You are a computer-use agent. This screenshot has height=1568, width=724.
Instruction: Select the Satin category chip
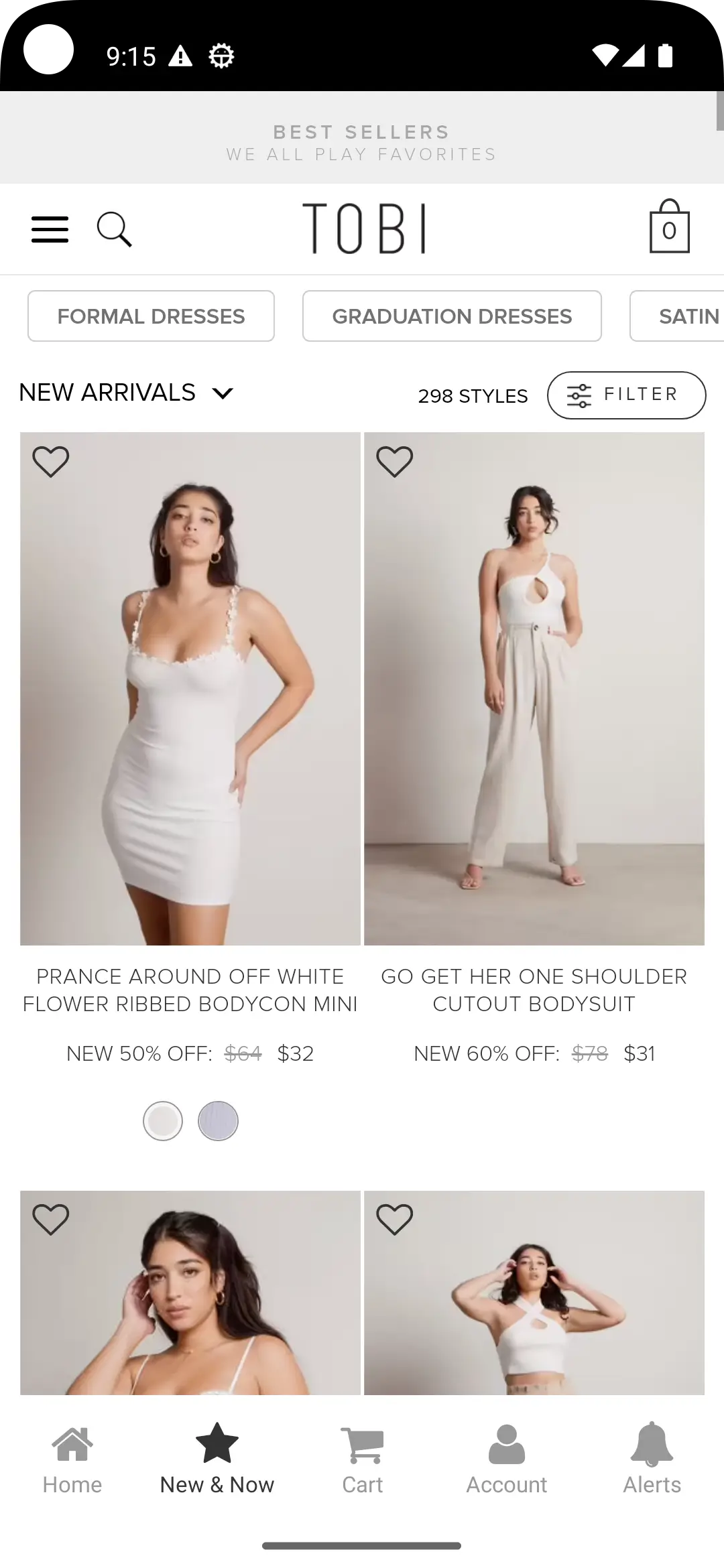(684, 316)
